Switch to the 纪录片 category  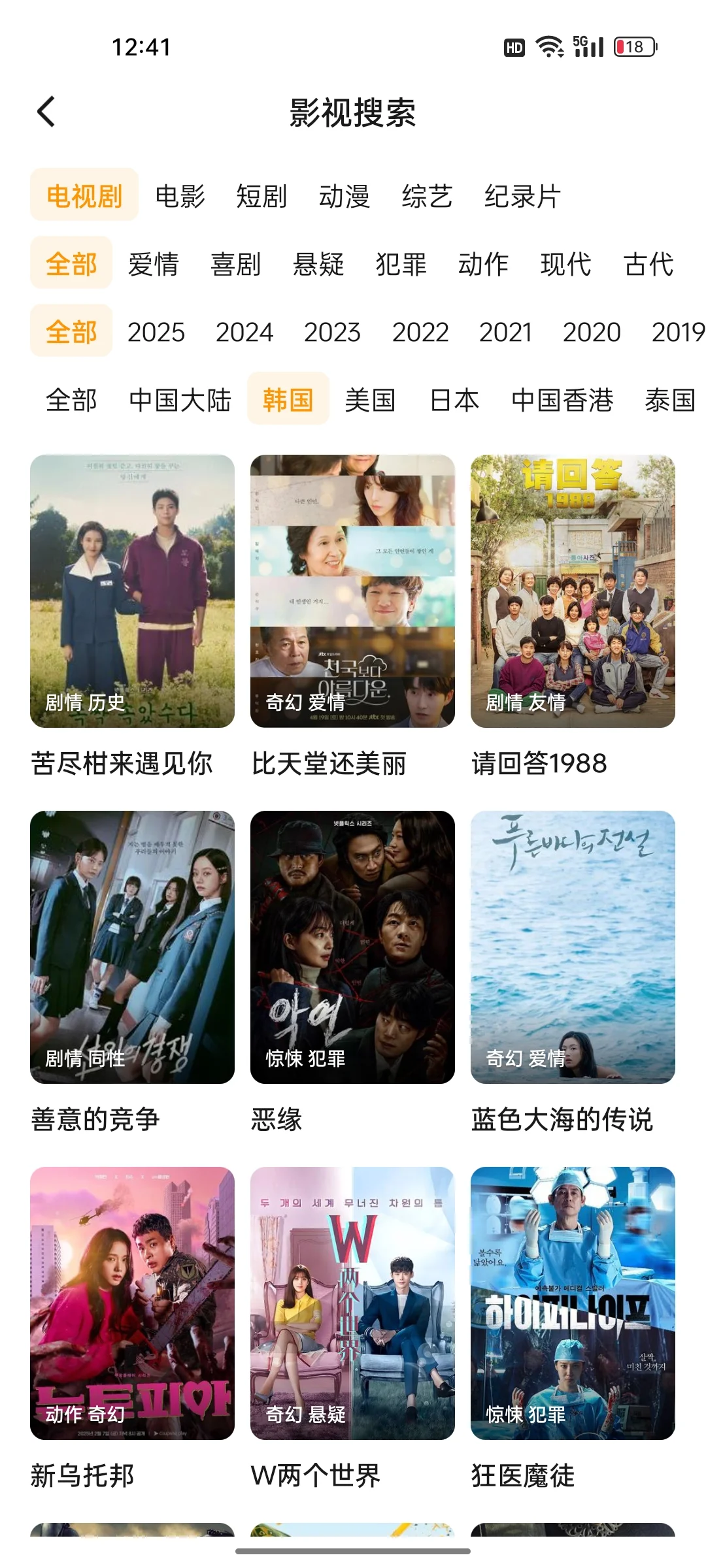522,196
